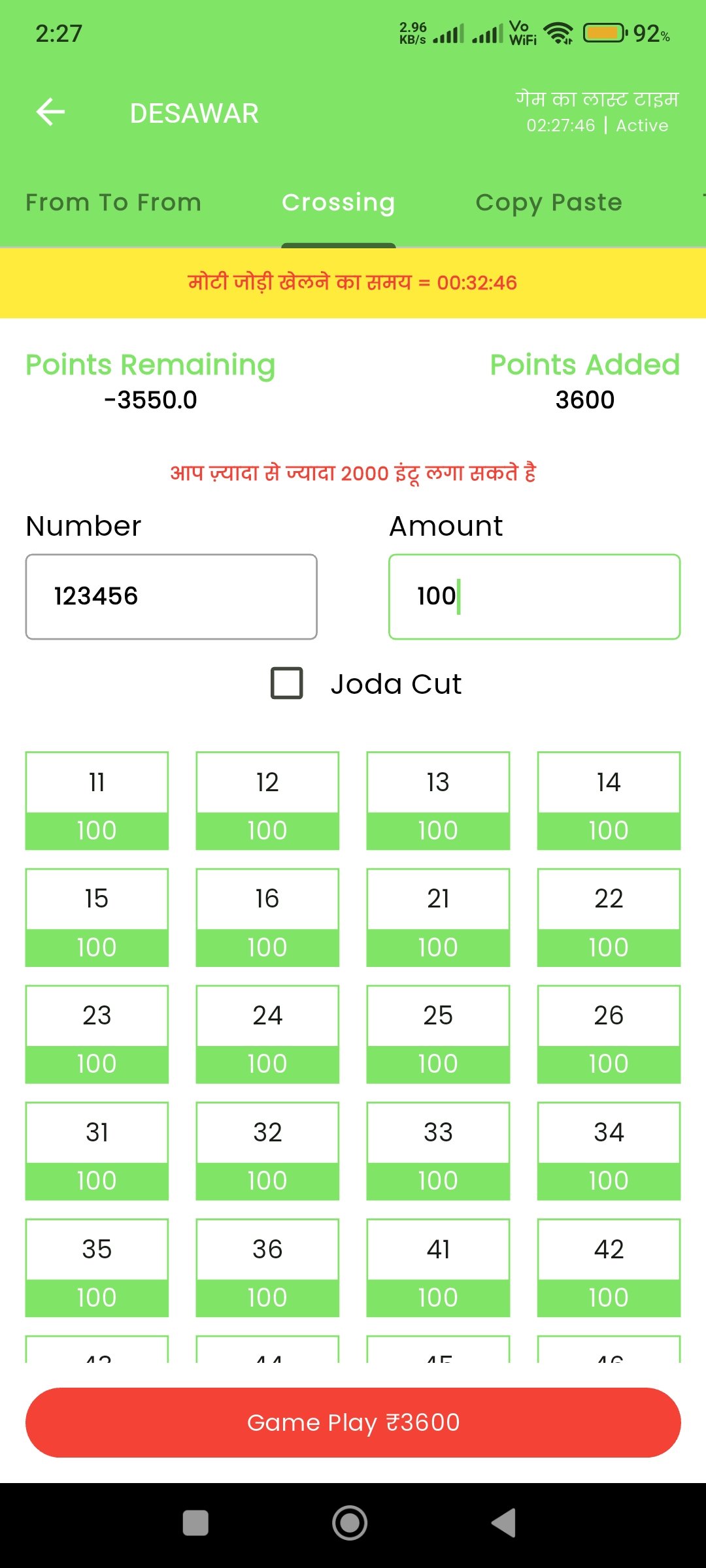706x1568 pixels.
Task: Change amount for number 36
Action: pyautogui.click(x=267, y=1298)
